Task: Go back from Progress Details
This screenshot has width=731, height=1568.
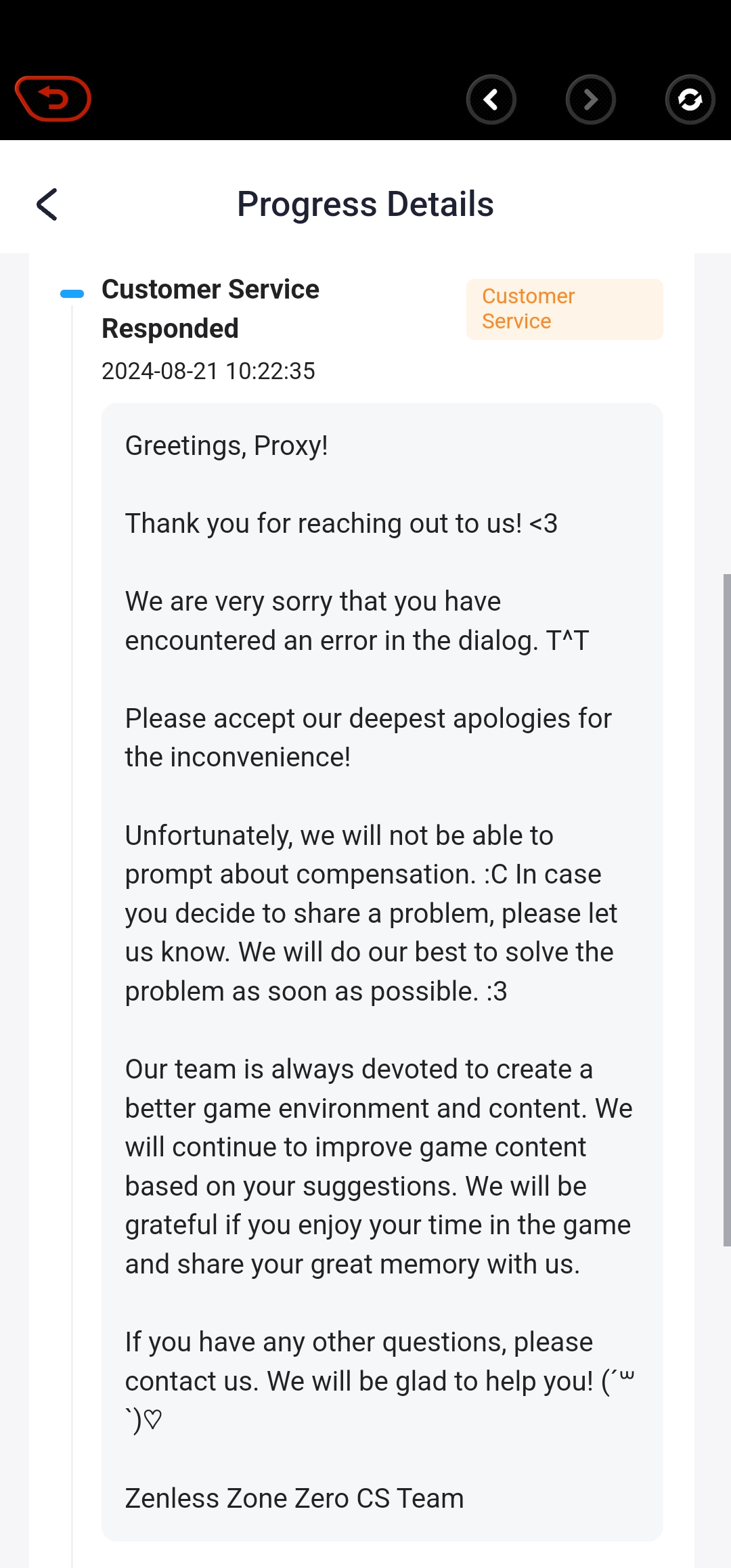Action: (47, 204)
